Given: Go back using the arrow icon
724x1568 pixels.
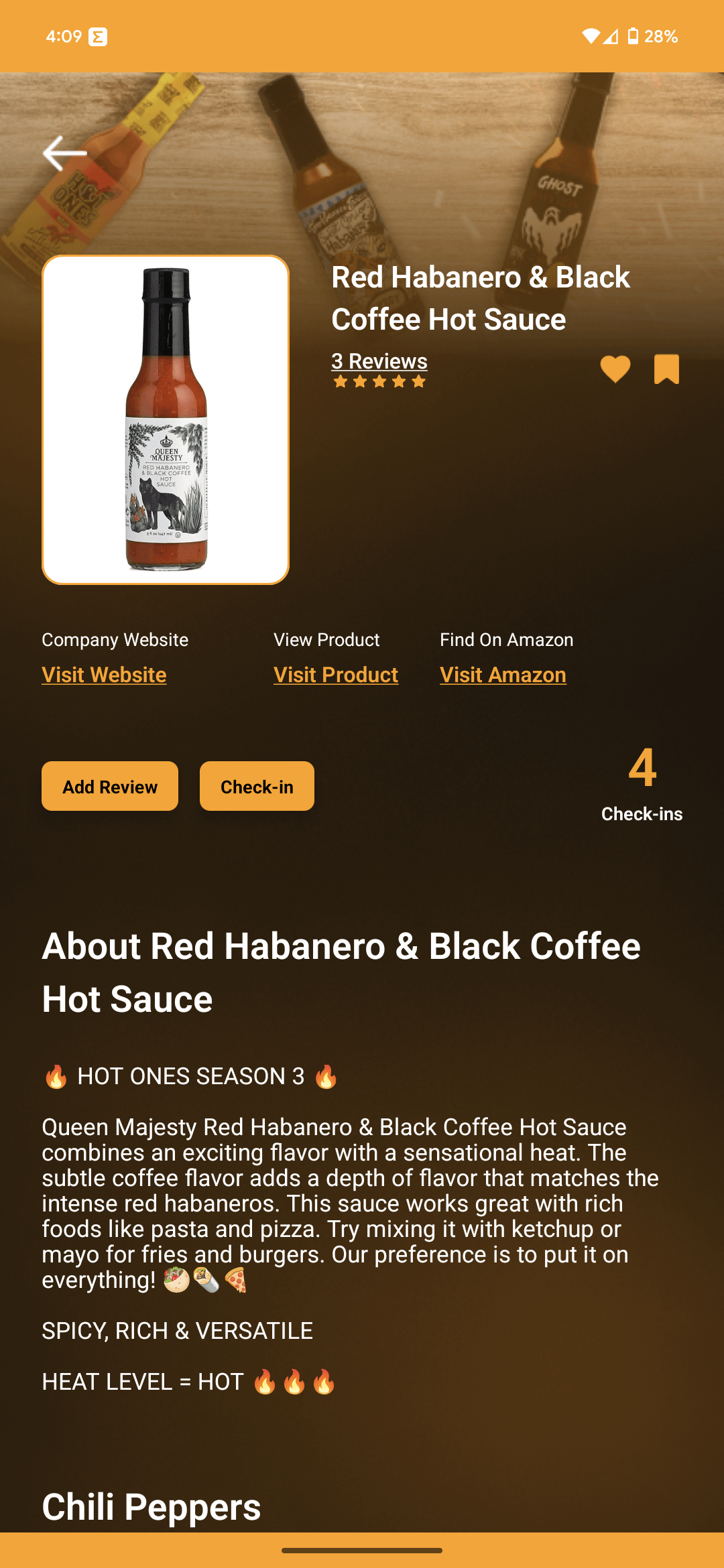Looking at the screenshot, I should [65, 153].
